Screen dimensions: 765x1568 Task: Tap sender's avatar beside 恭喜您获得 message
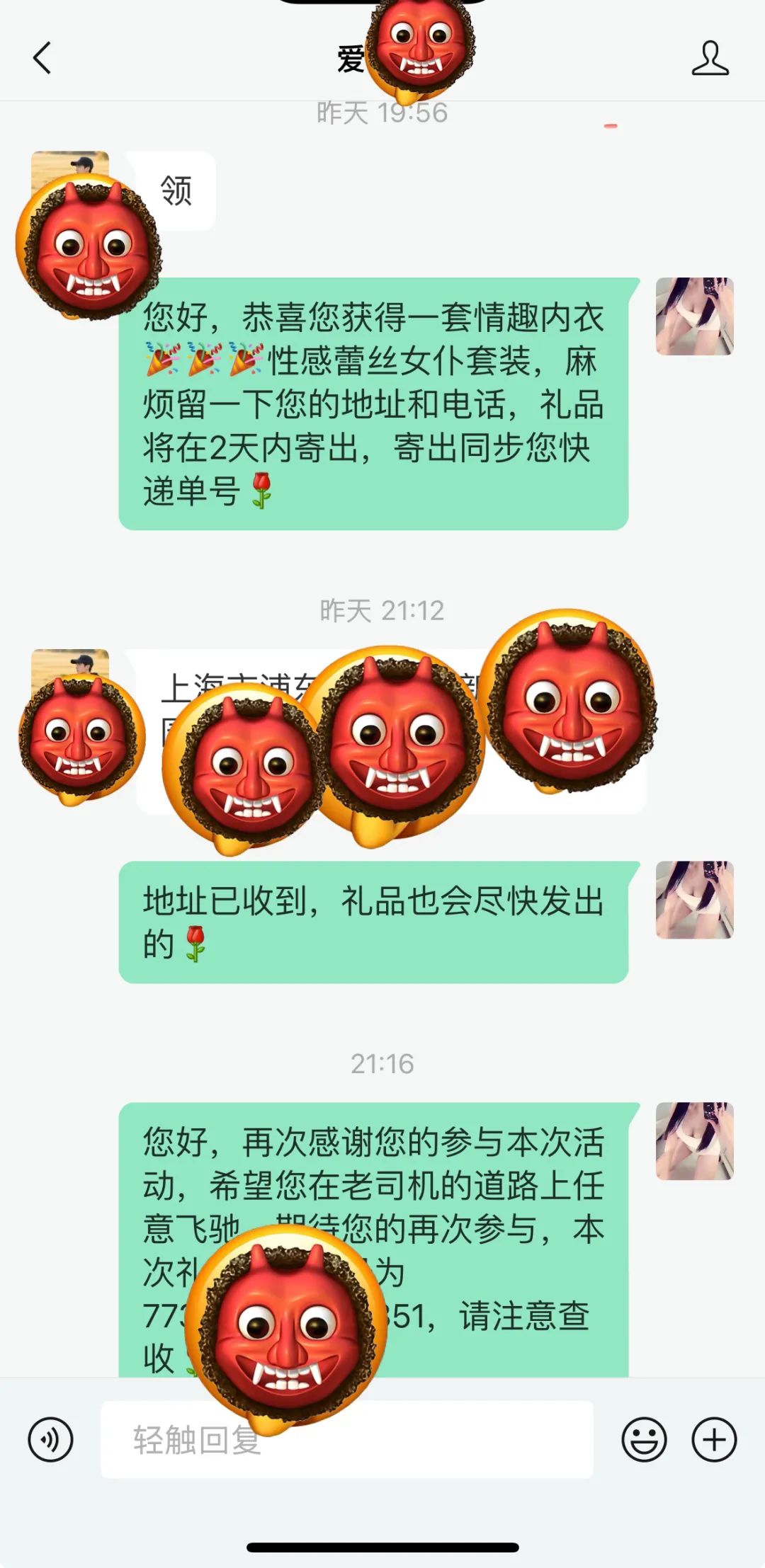click(x=694, y=316)
